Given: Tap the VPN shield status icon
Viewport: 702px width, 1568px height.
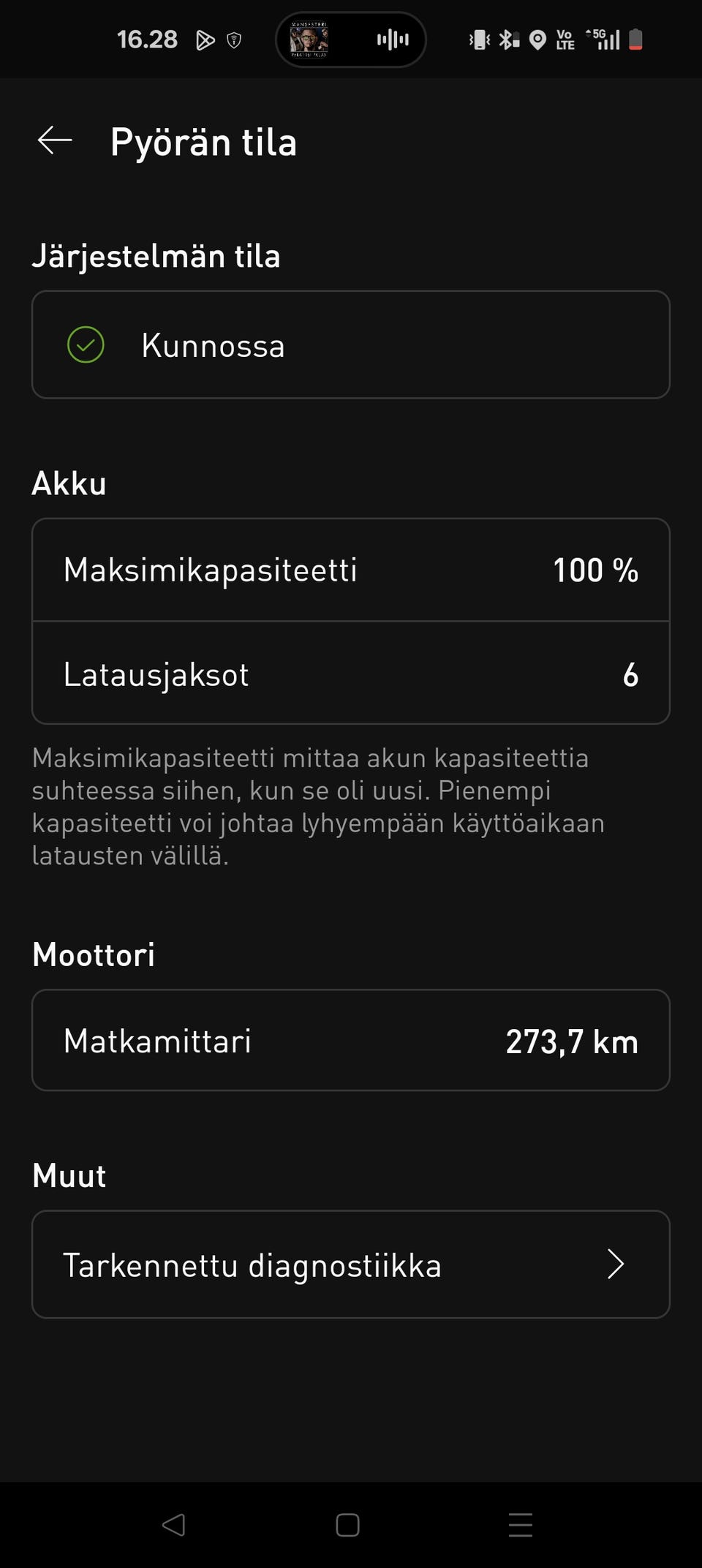Looking at the screenshot, I should click(234, 39).
